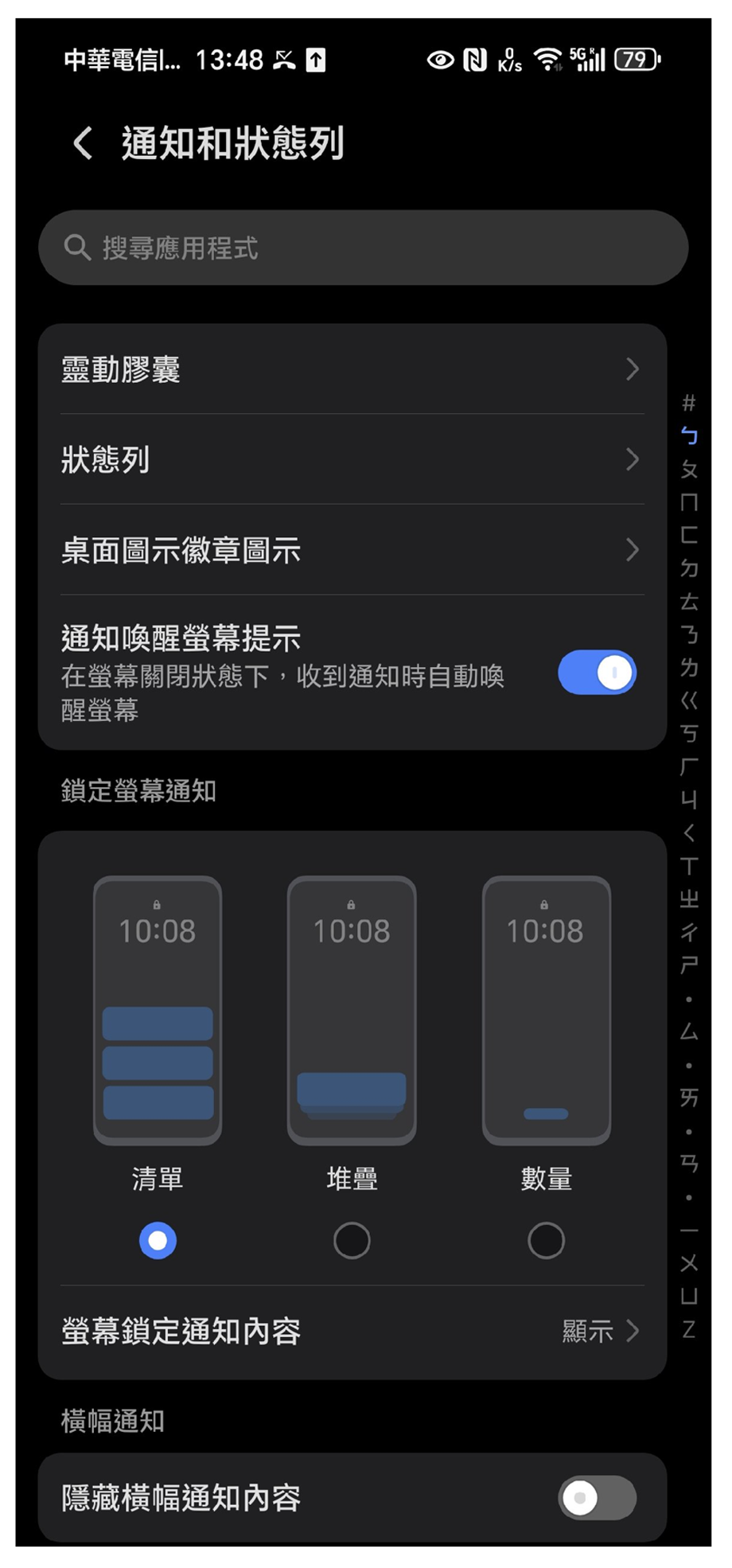Go back from 通知和狀態列

(x=83, y=144)
